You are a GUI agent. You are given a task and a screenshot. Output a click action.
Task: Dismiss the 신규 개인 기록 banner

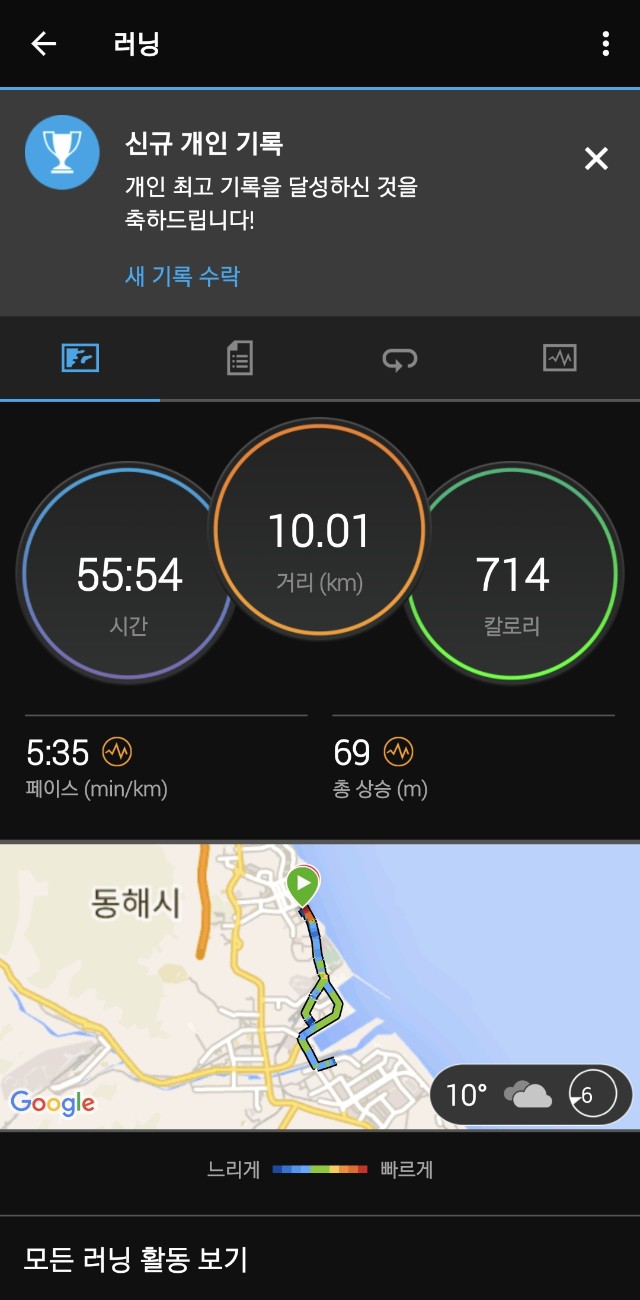596,158
